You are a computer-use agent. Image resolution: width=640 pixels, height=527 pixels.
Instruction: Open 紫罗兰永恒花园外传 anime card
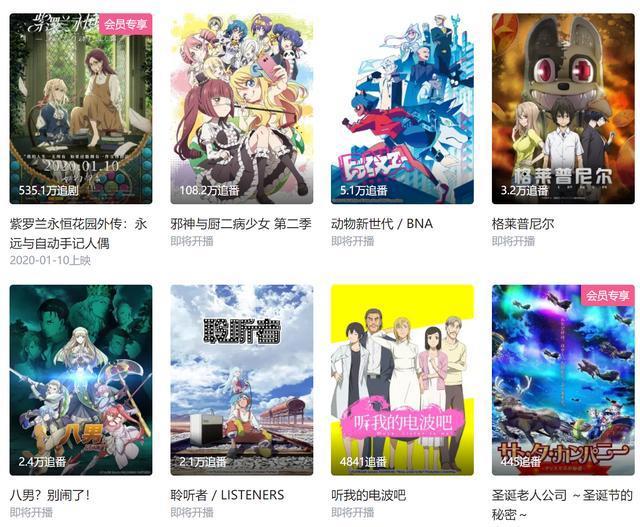pyautogui.click(x=81, y=108)
